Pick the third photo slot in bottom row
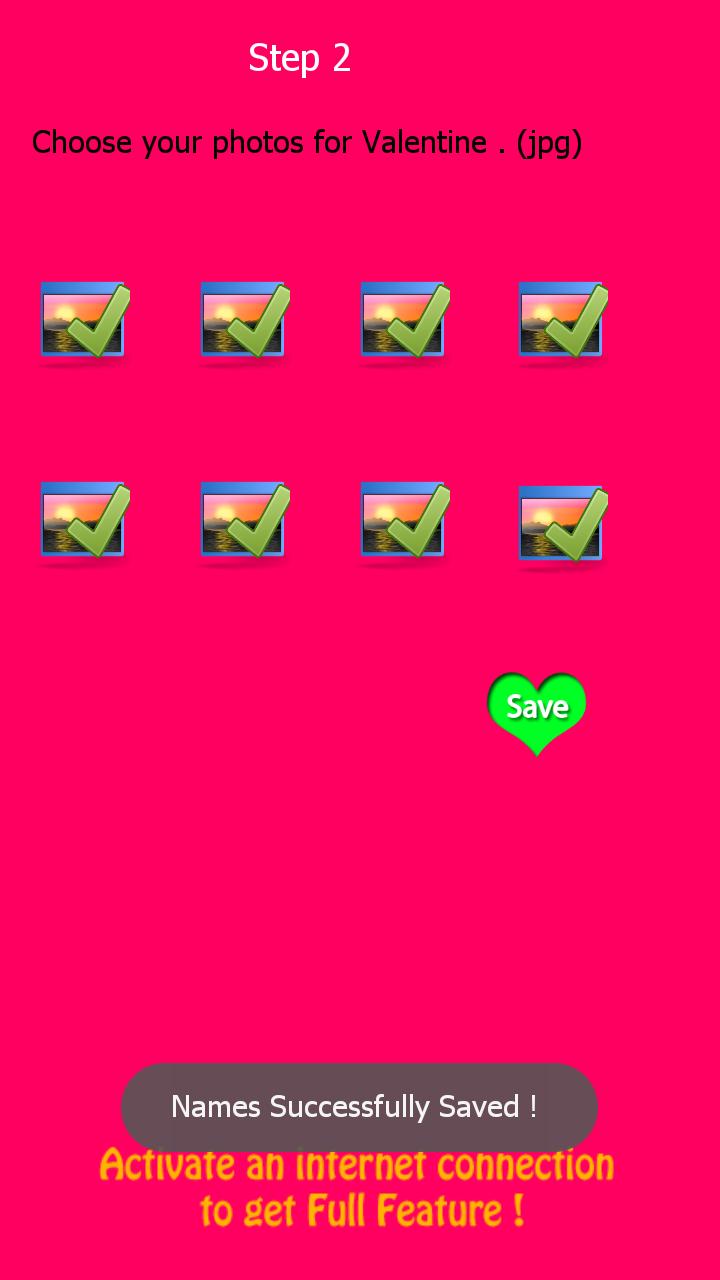Viewport: 720px width, 1280px height. pos(404,521)
